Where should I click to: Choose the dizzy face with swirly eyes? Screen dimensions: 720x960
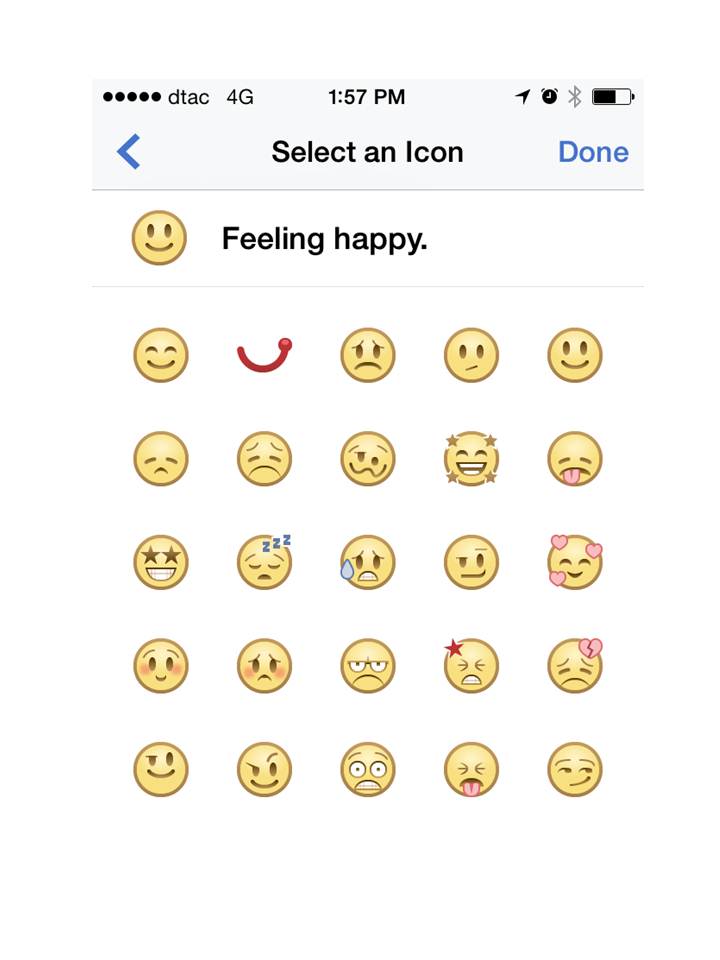[368, 459]
